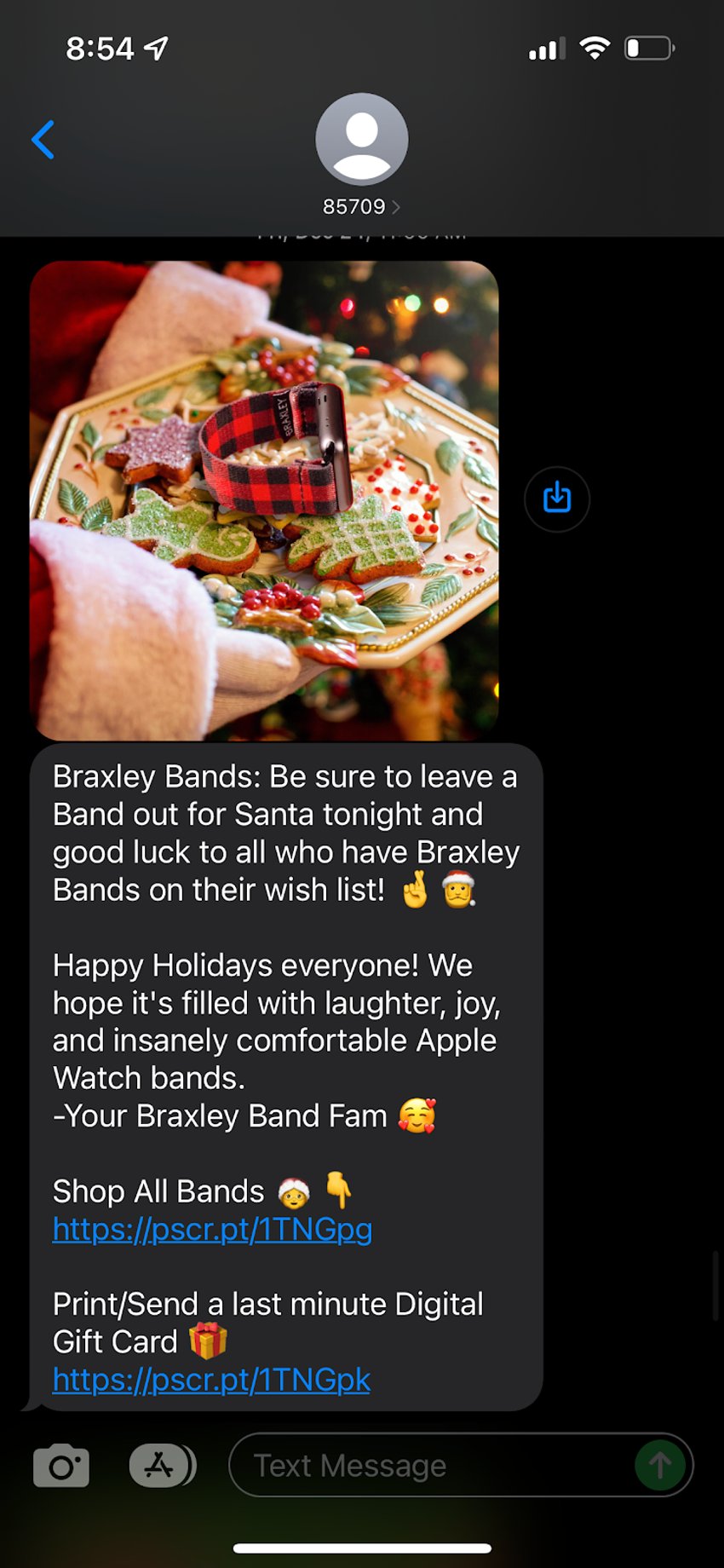Image resolution: width=724 pixels, height=1568 pixels.
Task: Open the App Store apps drawer
Action: 162,1466
